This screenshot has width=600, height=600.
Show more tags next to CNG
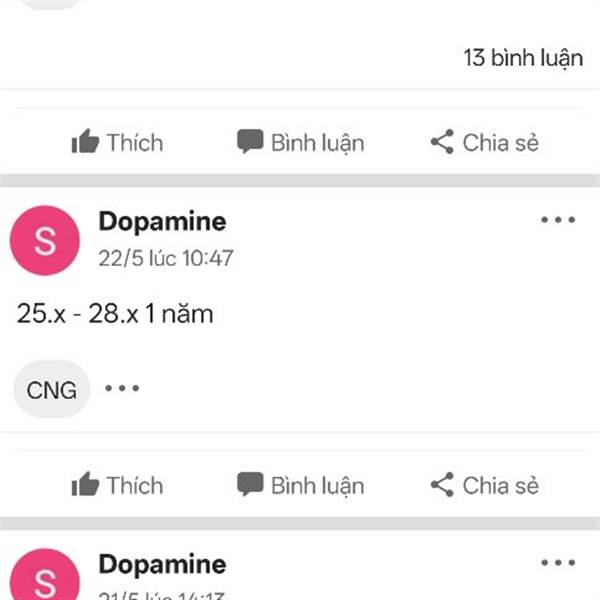122,388
